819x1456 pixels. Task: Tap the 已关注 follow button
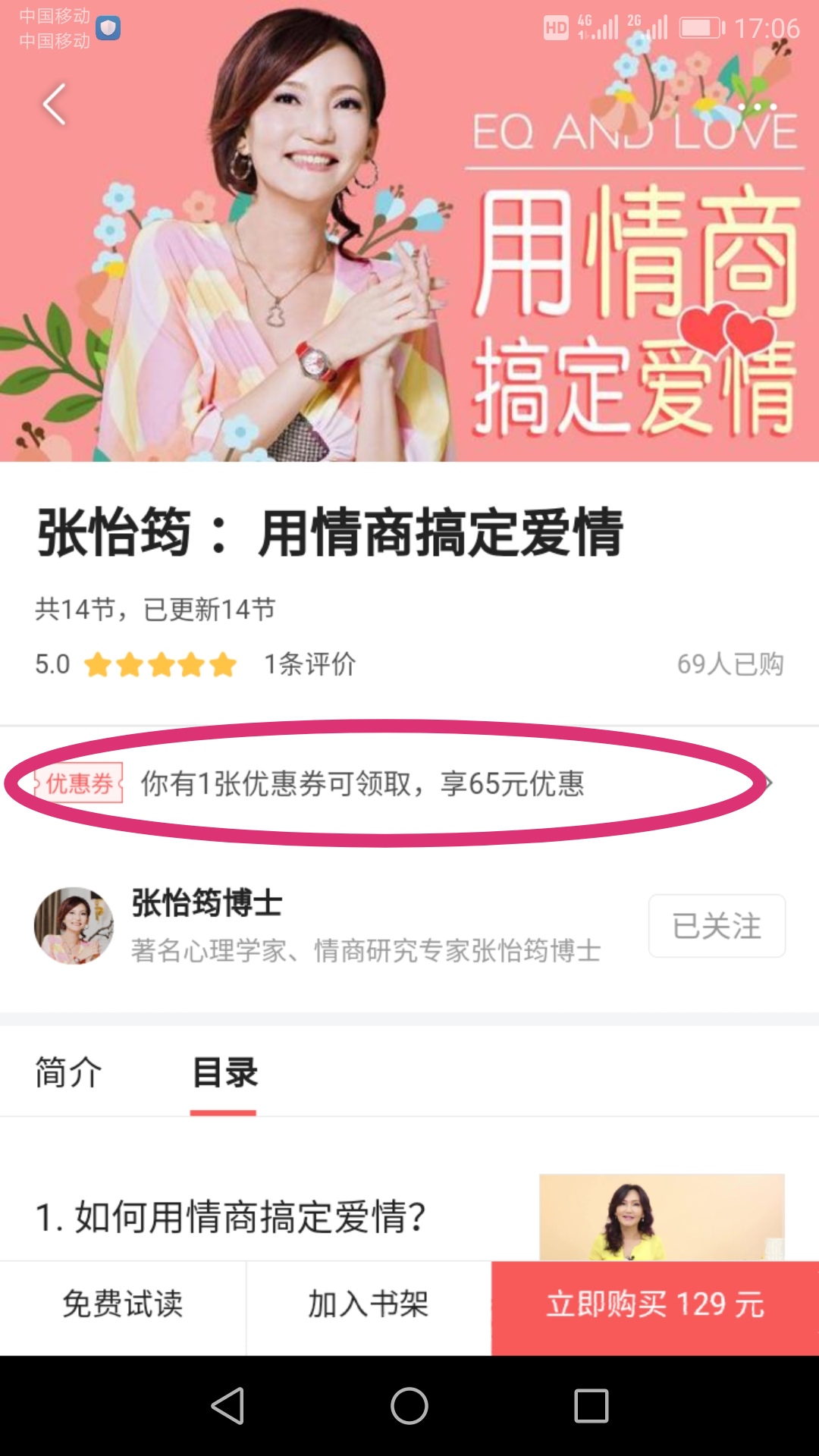tap(717, 926)
